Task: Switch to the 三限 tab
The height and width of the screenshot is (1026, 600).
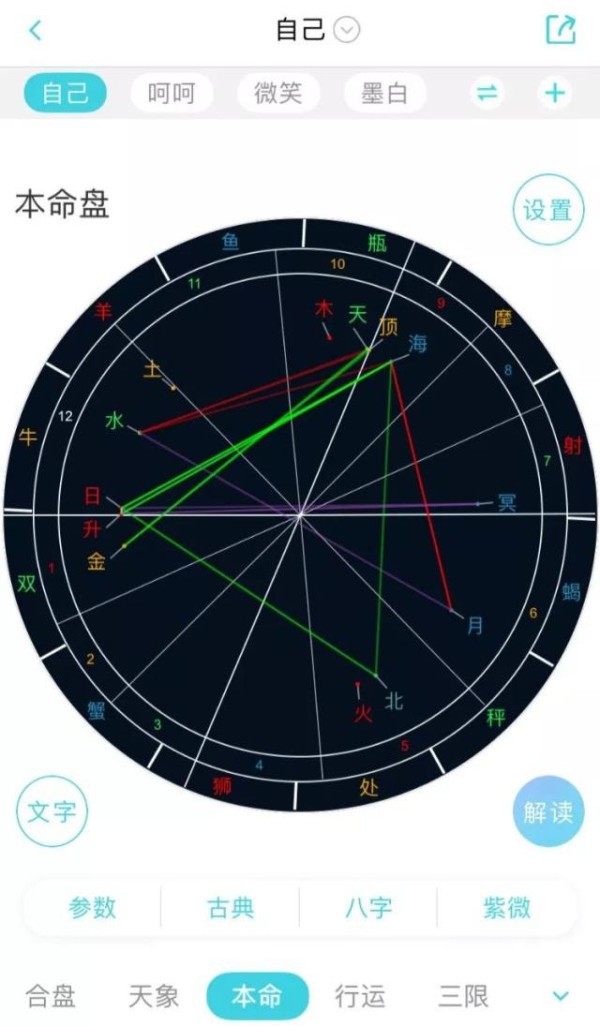Action: 463,997
